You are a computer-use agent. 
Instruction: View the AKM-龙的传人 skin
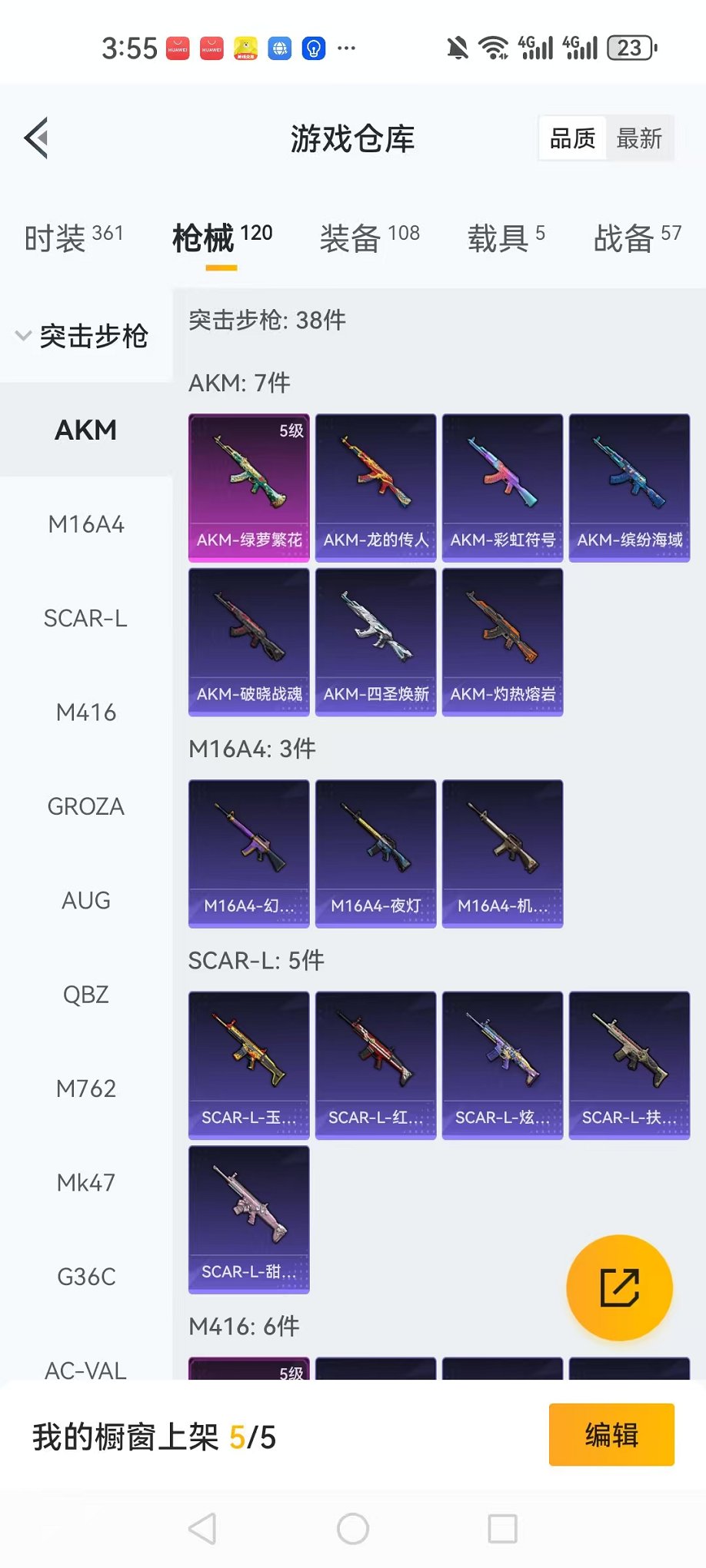pos(376,488)
